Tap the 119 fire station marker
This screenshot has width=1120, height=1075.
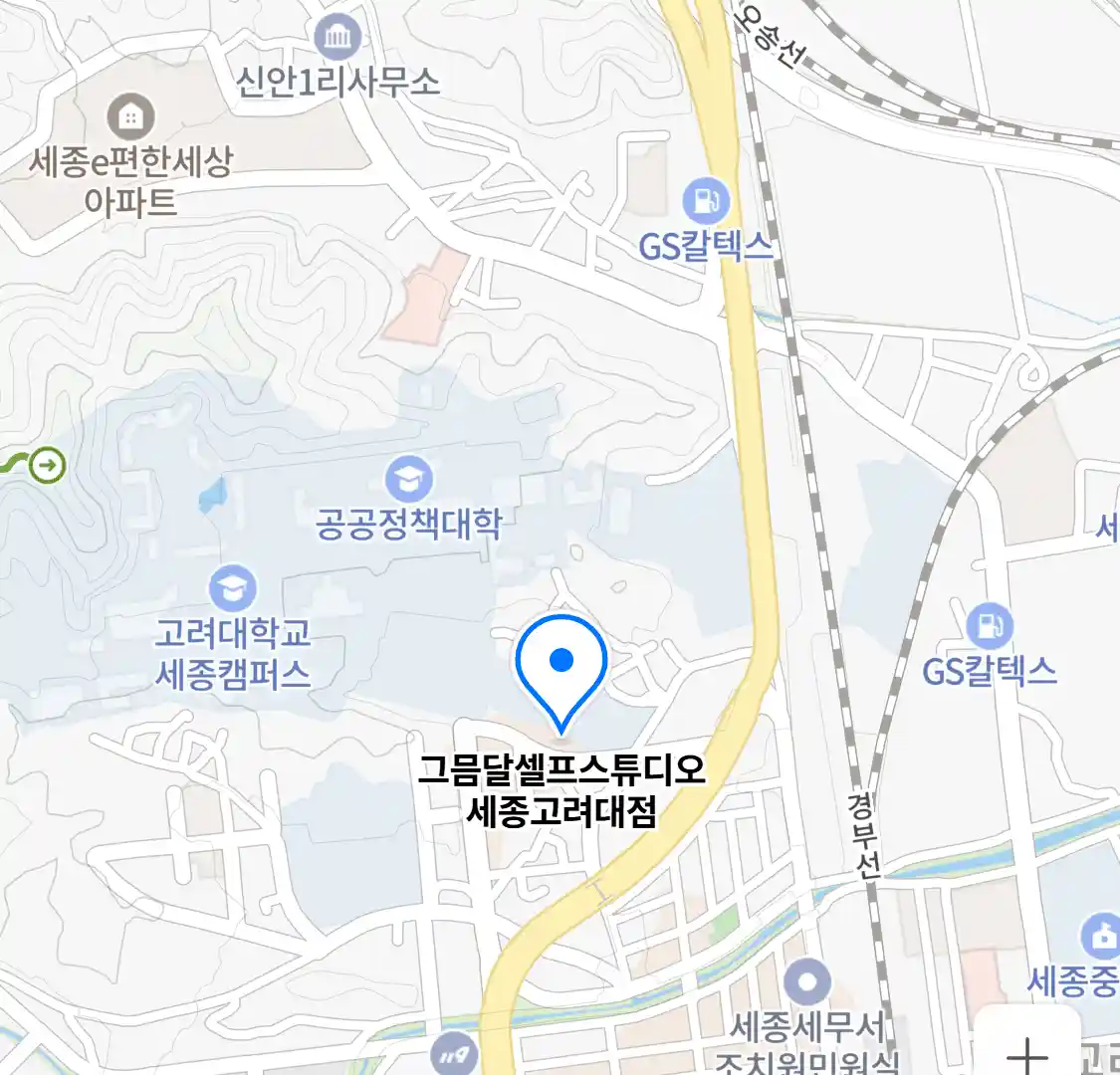pyautogui.click(x=453, y=1055)
